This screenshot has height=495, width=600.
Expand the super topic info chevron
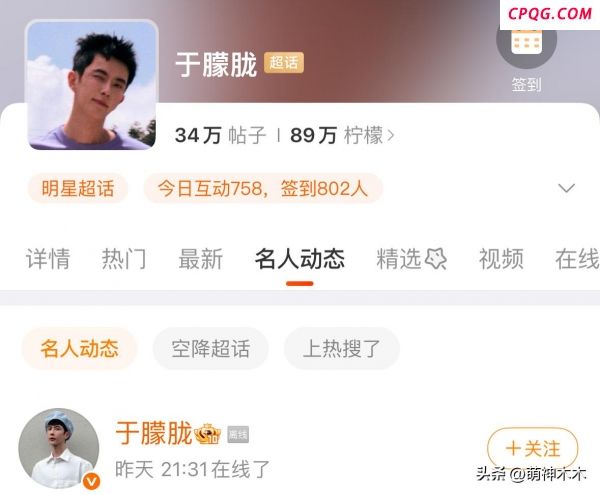click(566, 188)
